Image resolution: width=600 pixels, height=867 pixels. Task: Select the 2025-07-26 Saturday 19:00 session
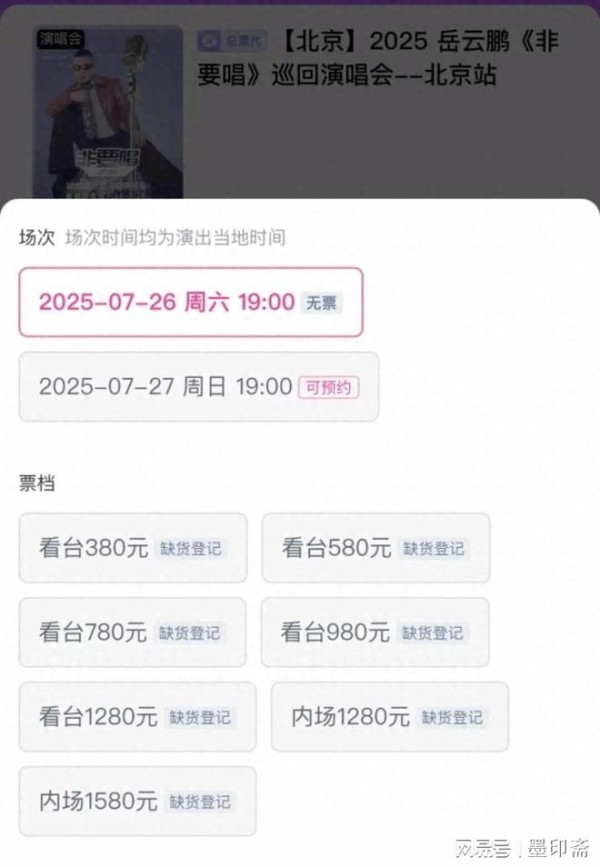pos(190,302)
